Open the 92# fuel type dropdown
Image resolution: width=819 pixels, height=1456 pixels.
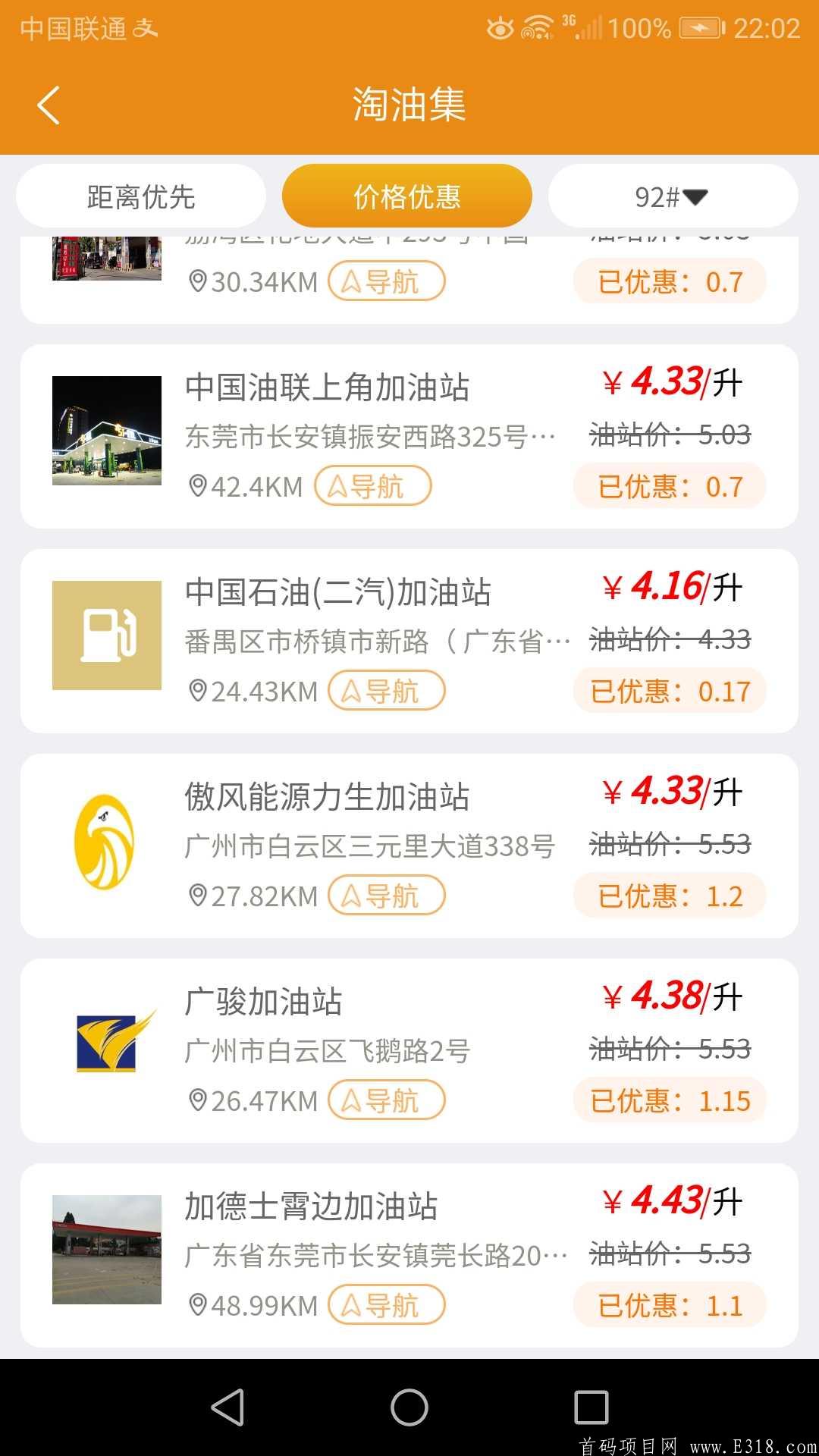pyautogui.click(x=673, y=196)
